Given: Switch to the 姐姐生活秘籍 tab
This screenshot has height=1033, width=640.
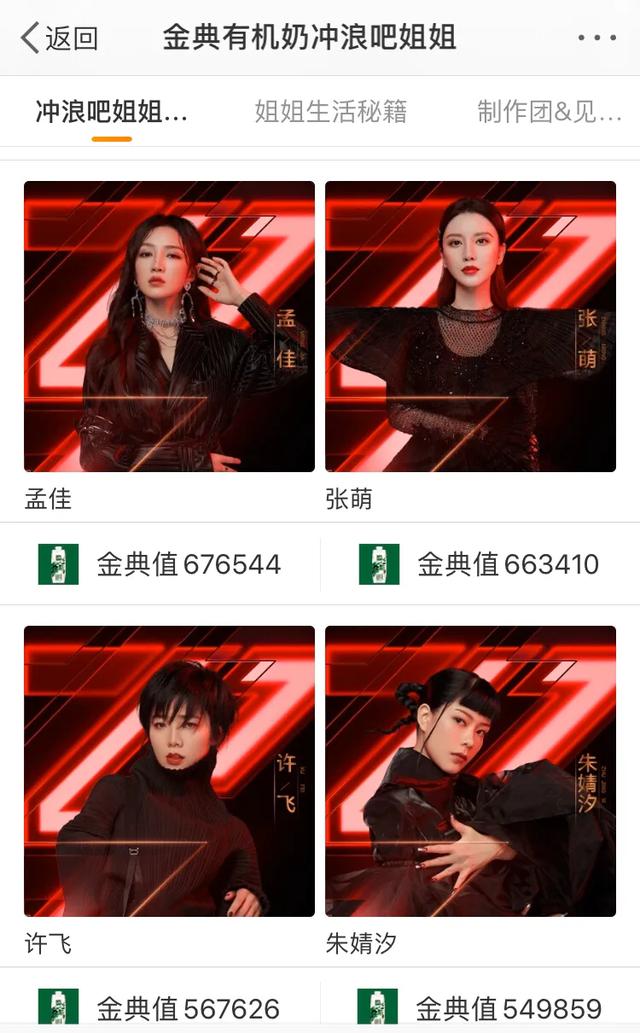Looking at the screenshot, I should (331, 111).
